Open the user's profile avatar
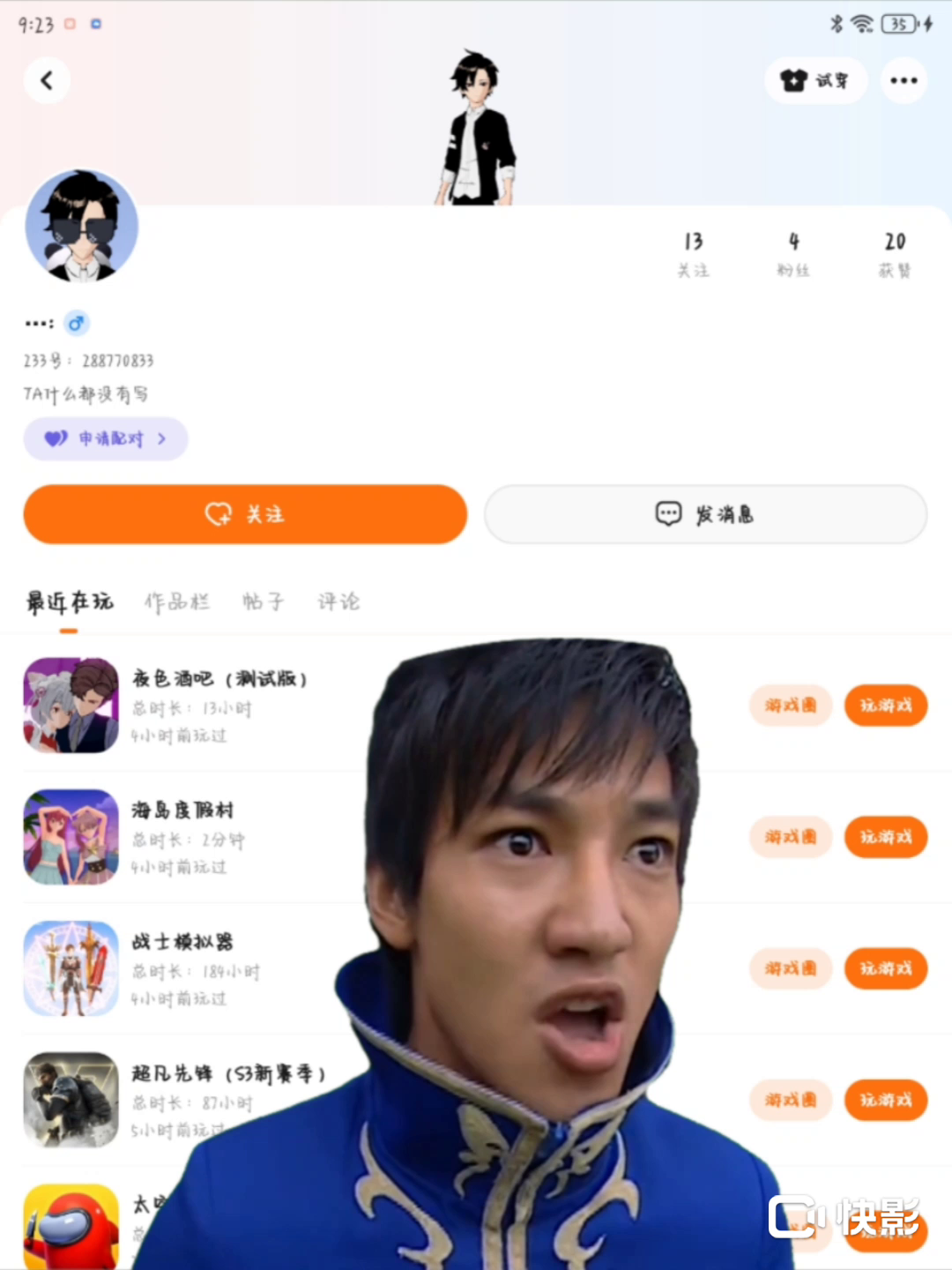This screenshot has height=1270, width=952. click(81, 227)
